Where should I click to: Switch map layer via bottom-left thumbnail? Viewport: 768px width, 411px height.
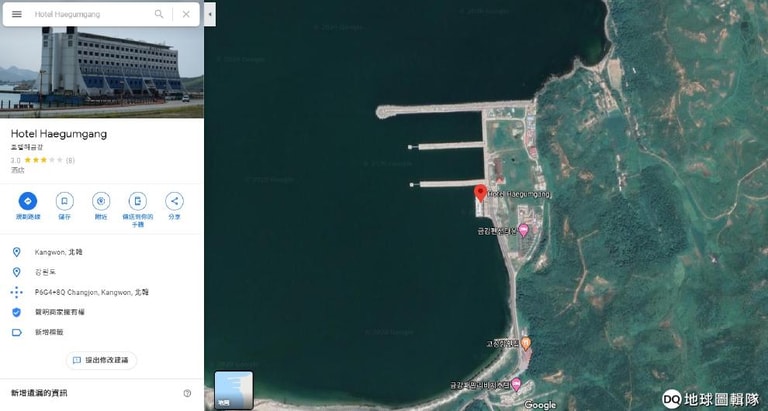click(x=234, y=390)
